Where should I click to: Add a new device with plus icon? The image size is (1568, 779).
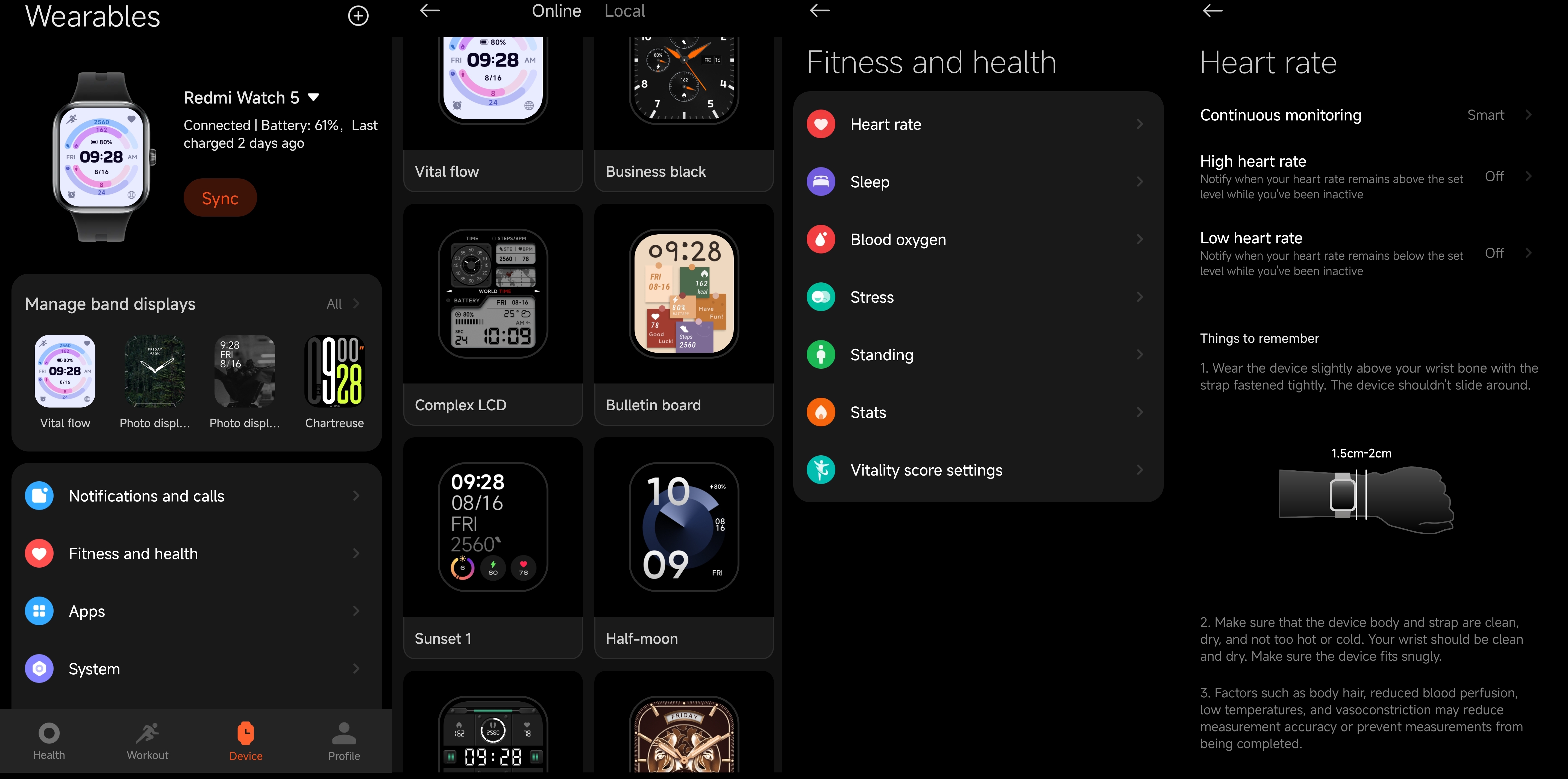[358, 16]
